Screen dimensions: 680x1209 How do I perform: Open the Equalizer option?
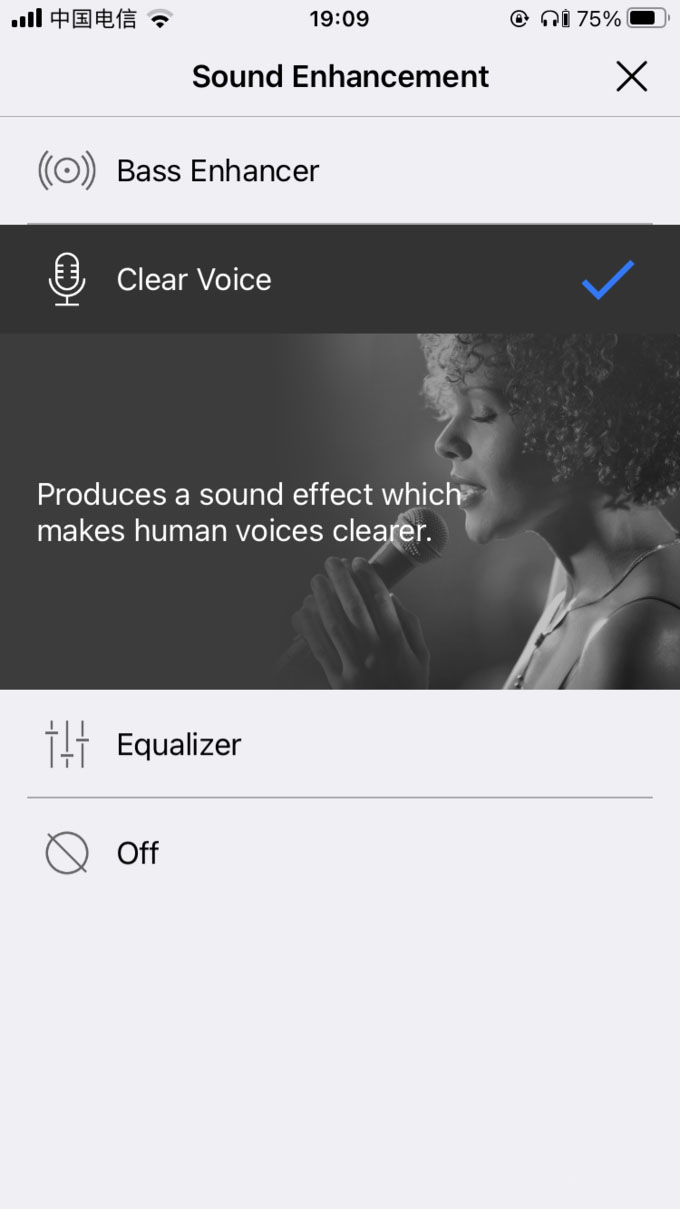179,744
